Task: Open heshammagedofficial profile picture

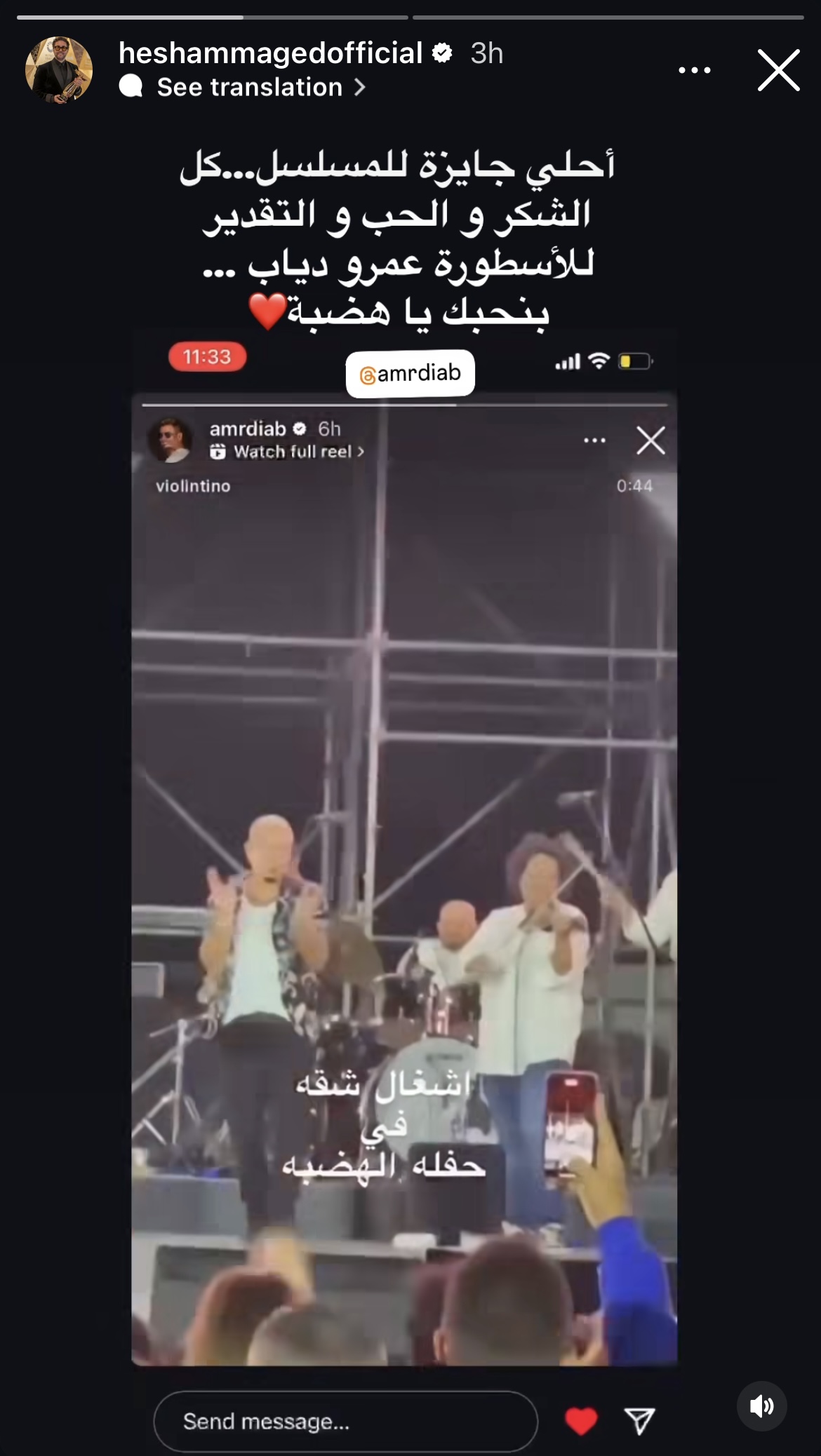Action: [x=59, y=70]
